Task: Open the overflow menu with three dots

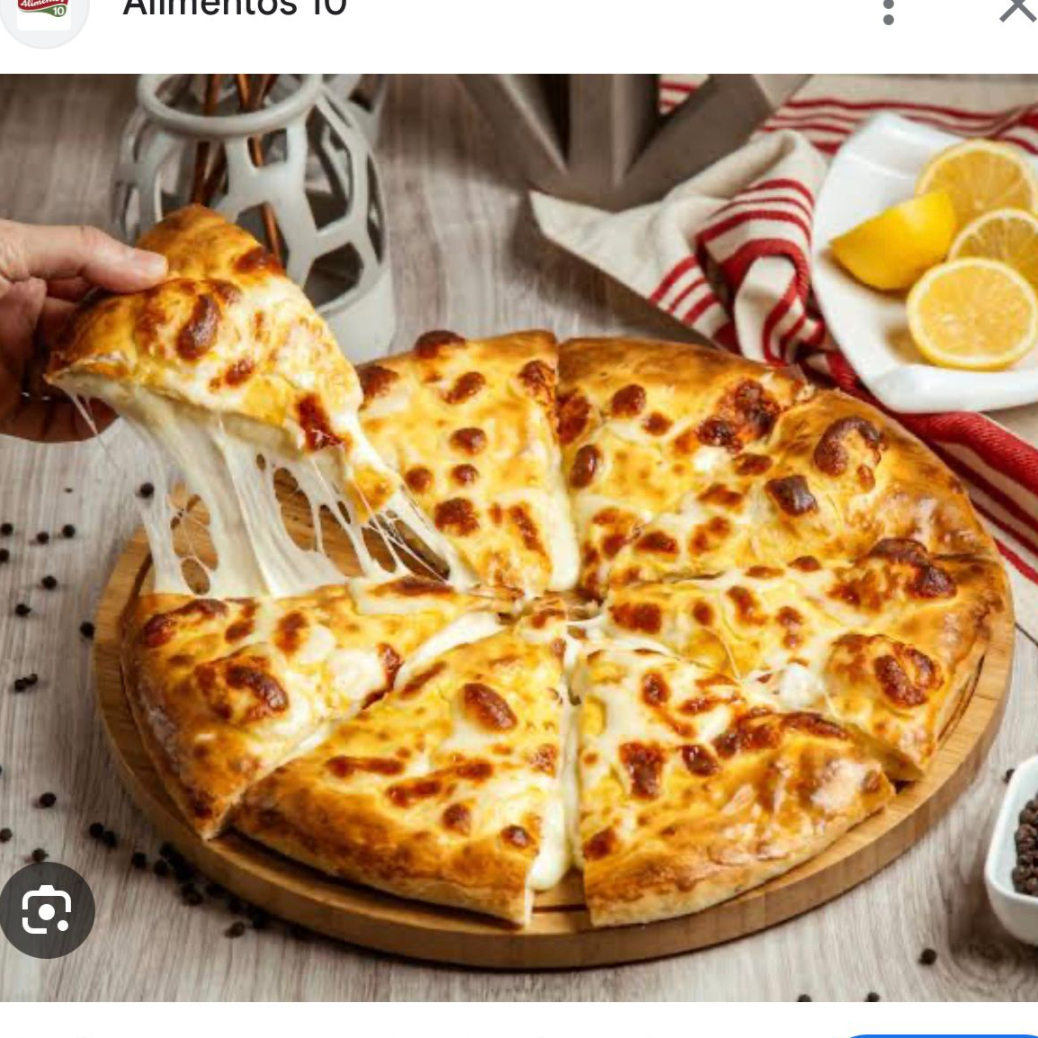Action: (x=888, y=10)
